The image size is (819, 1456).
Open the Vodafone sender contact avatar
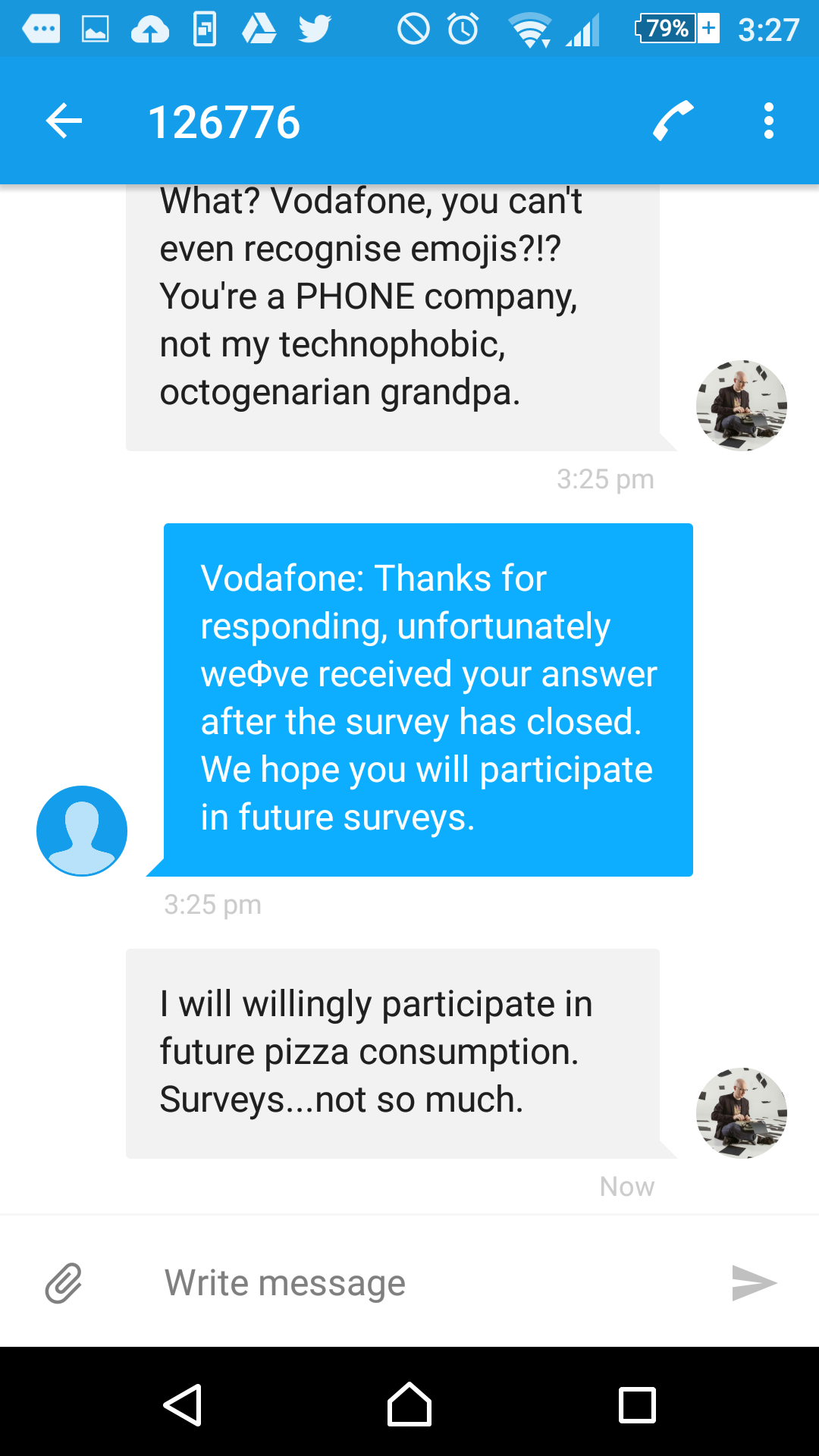click(82, 831)
